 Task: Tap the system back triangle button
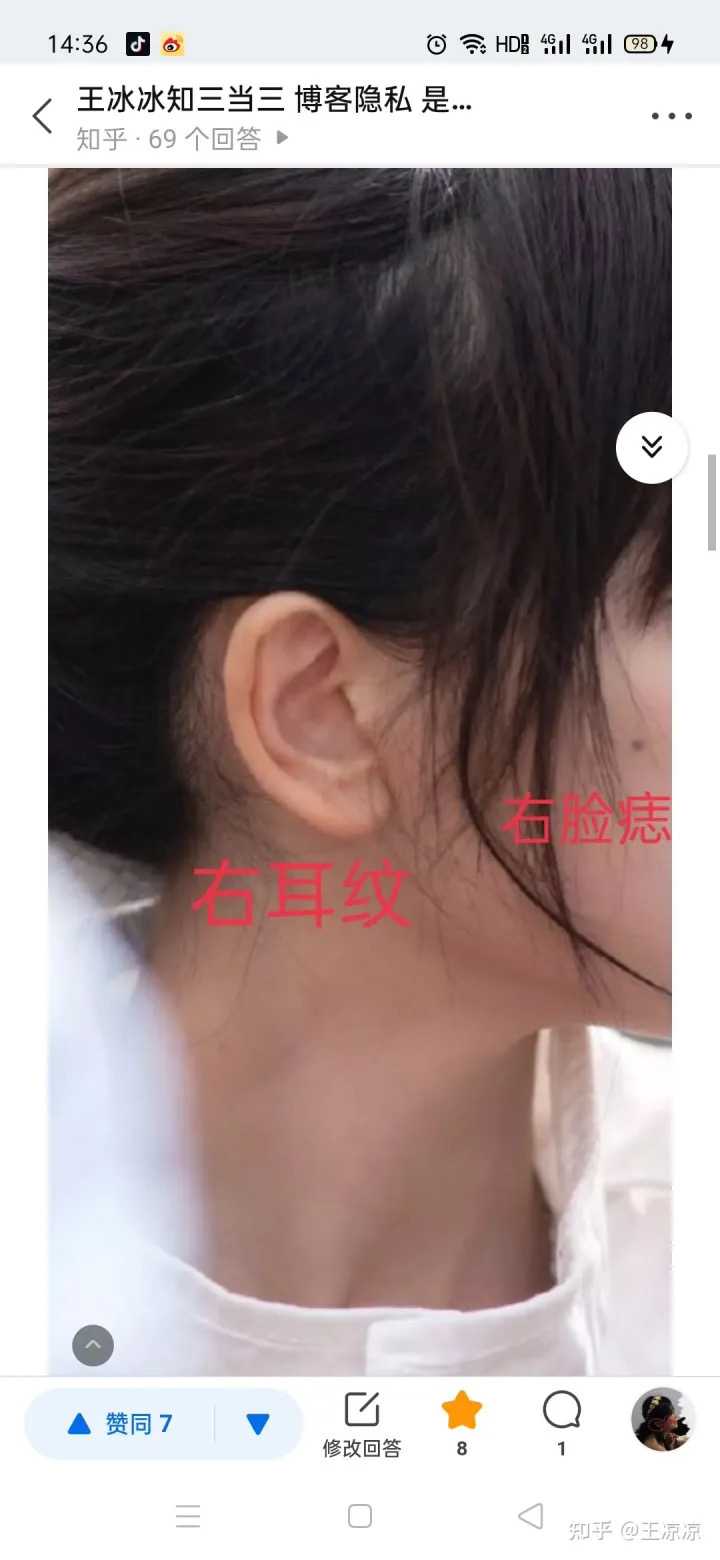[x=531, y=1516]
